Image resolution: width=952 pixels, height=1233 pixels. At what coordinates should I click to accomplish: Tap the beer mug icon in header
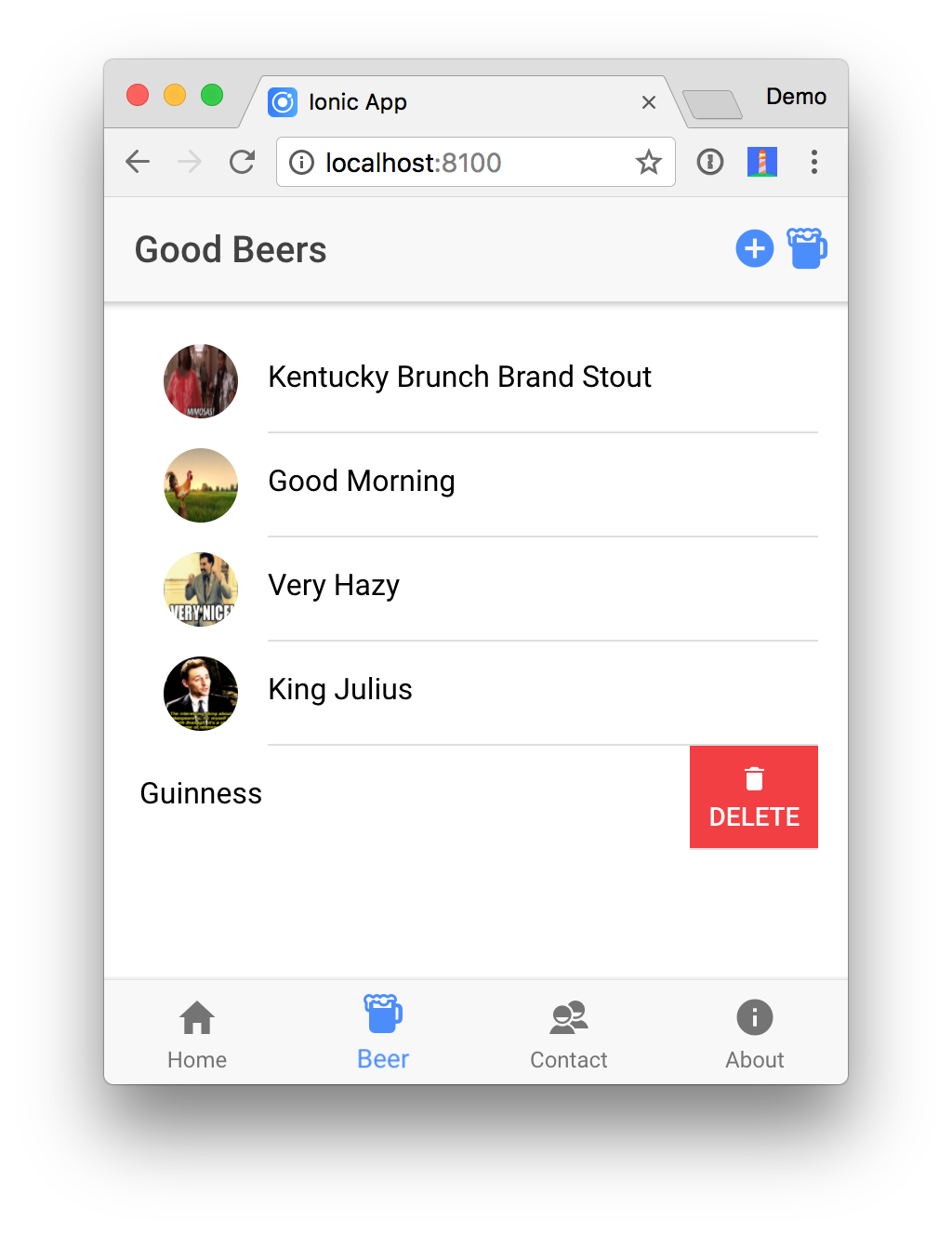(x=807, y=248)
